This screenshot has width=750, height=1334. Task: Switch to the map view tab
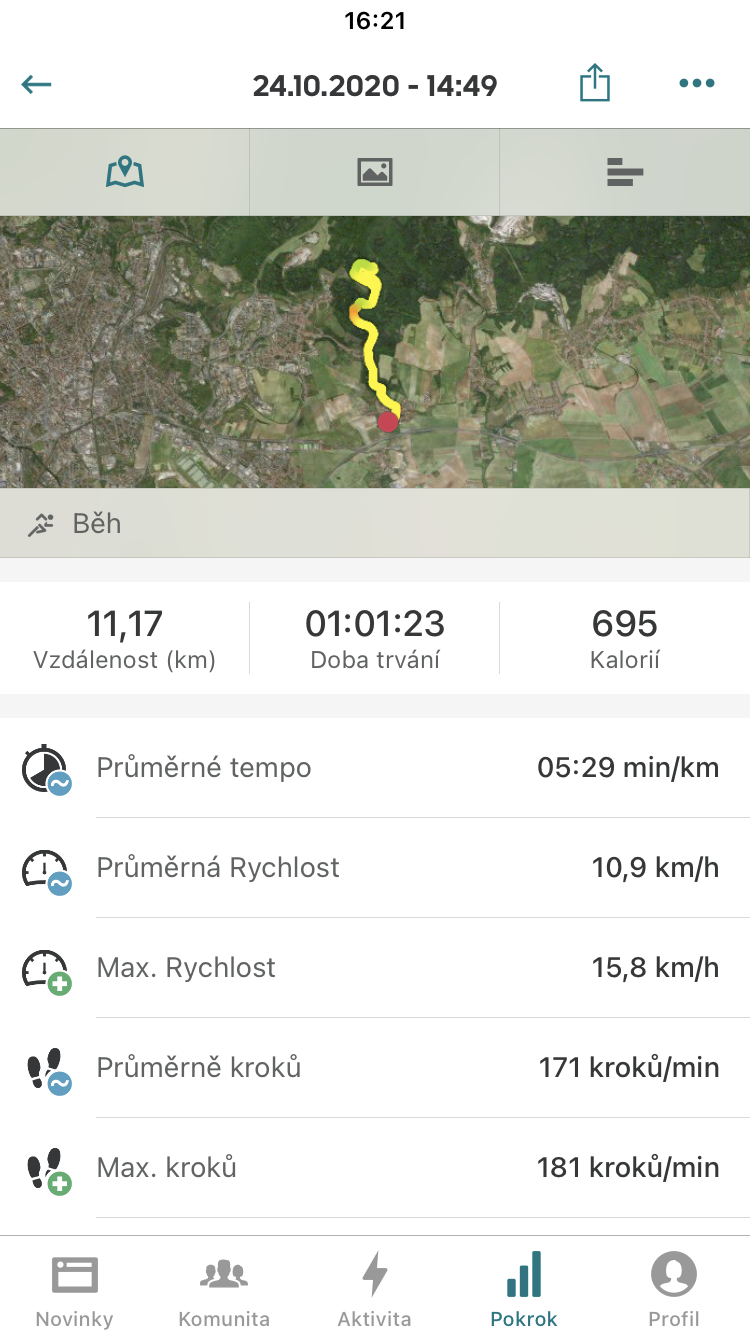click(125, 172)
